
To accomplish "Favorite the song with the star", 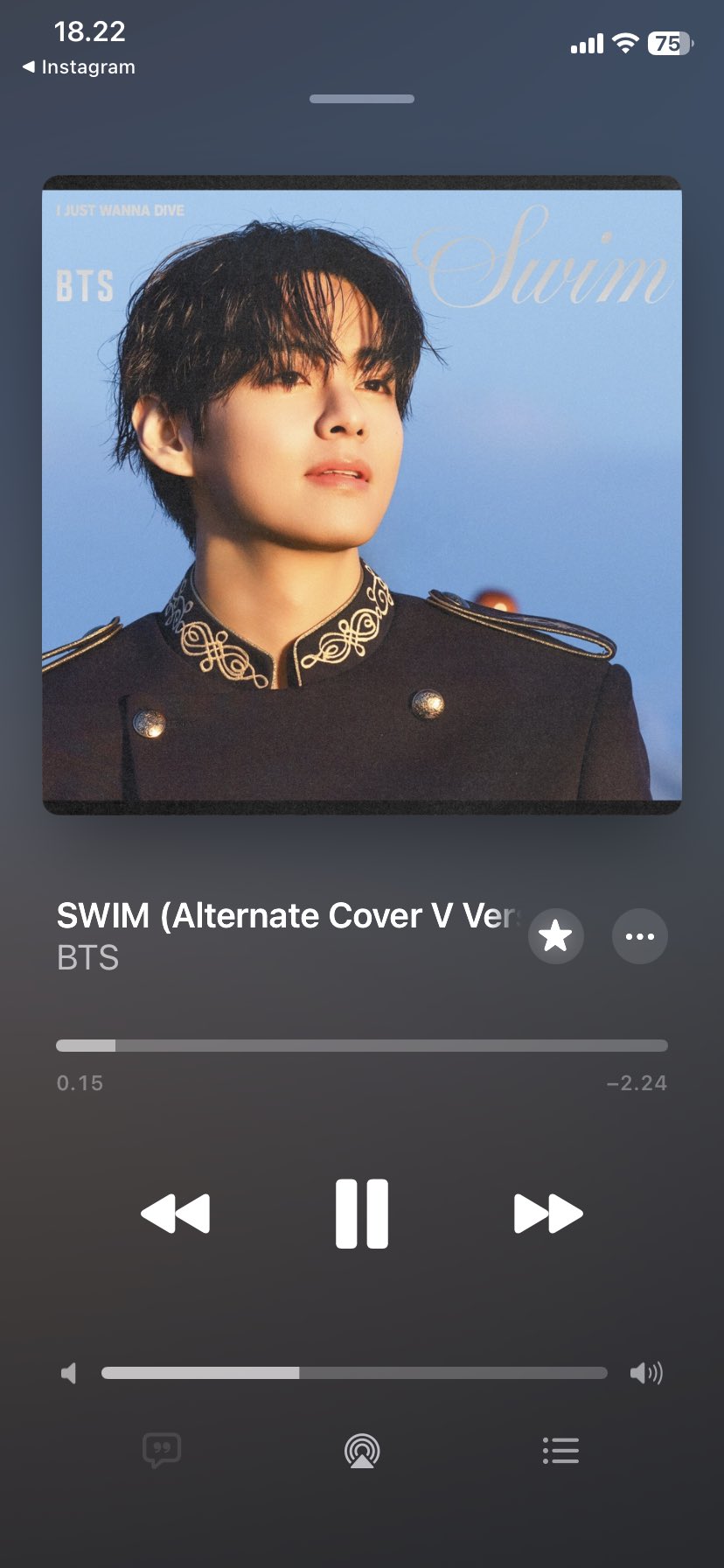I will pos(555,936).
